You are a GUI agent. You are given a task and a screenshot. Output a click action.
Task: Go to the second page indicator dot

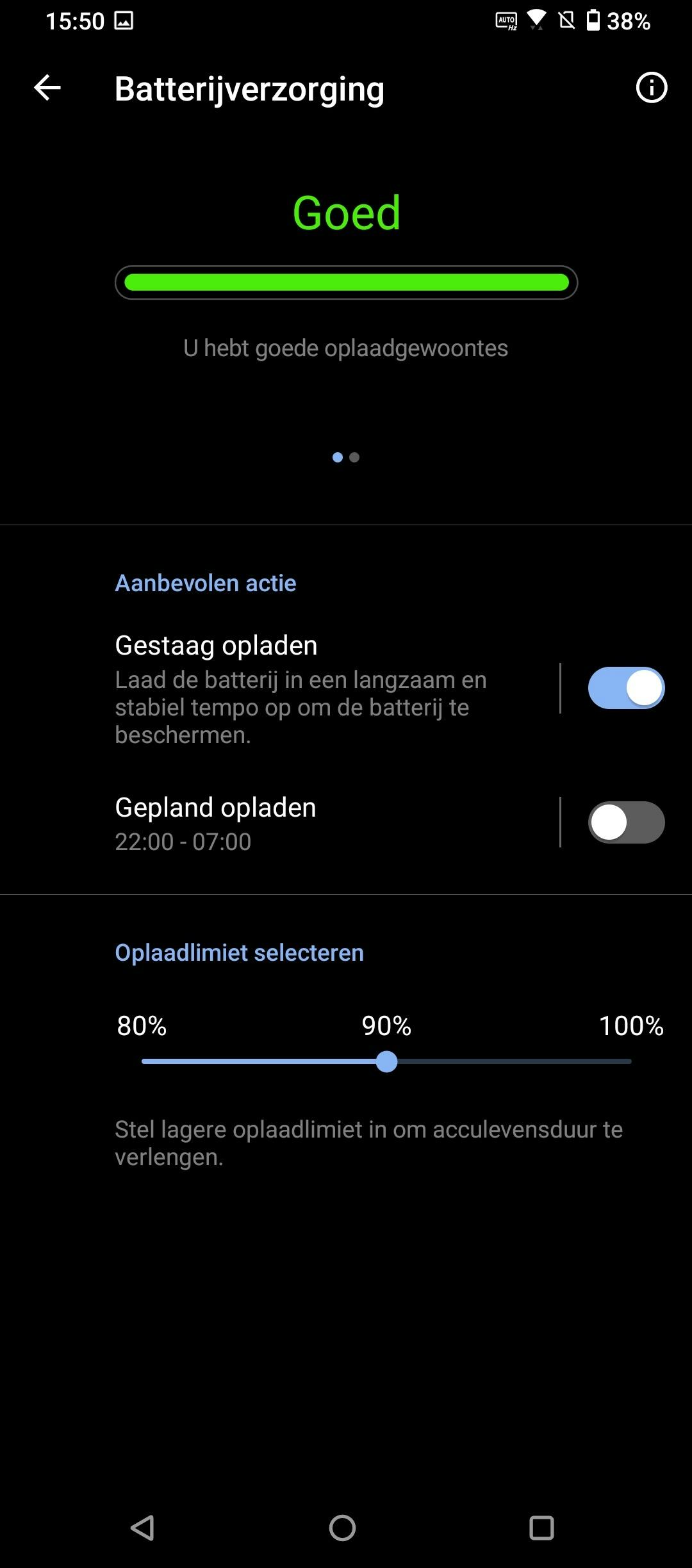click(x=354, y=457)
